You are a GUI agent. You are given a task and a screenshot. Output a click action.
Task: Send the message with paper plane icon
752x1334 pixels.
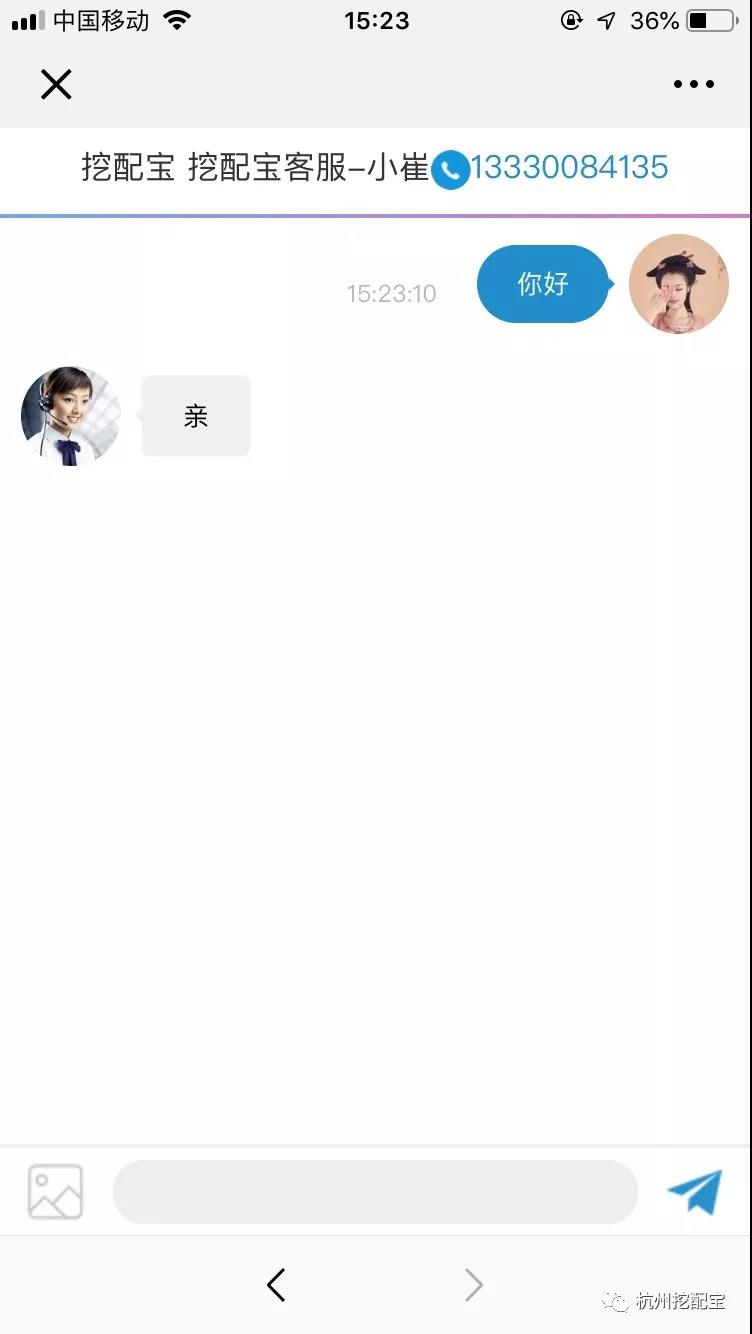[x=695, y=1191]
